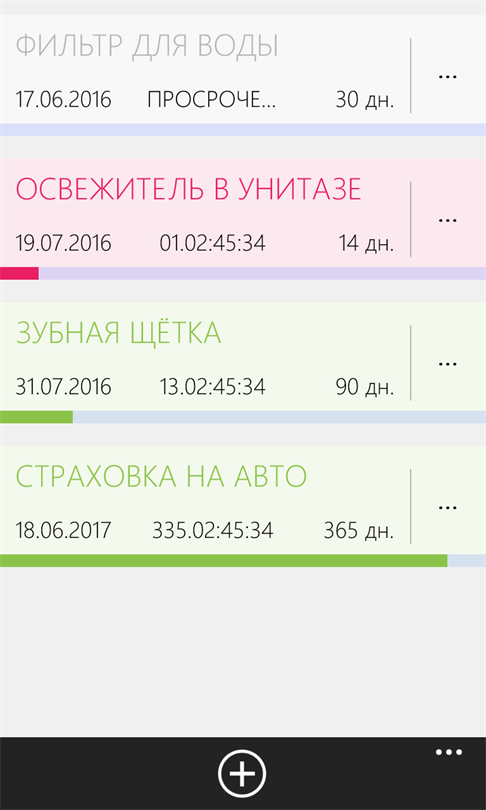Open options for Освежитель в унитазе
The image size is (486, 810).
pos(448,220)
